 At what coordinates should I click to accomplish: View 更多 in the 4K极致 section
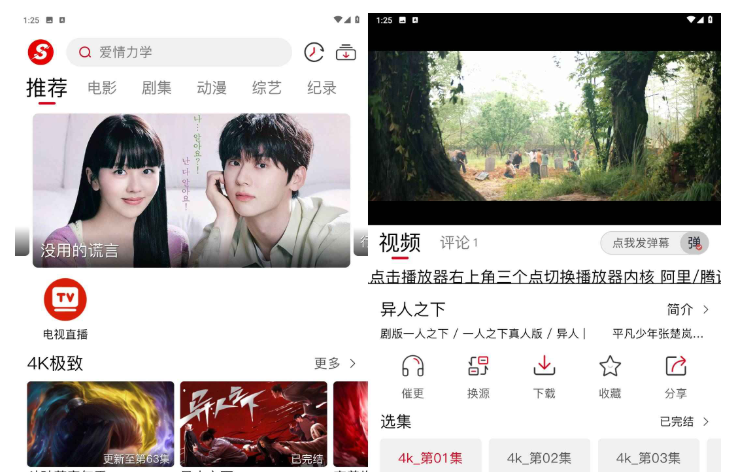click(x=335, y=363)
